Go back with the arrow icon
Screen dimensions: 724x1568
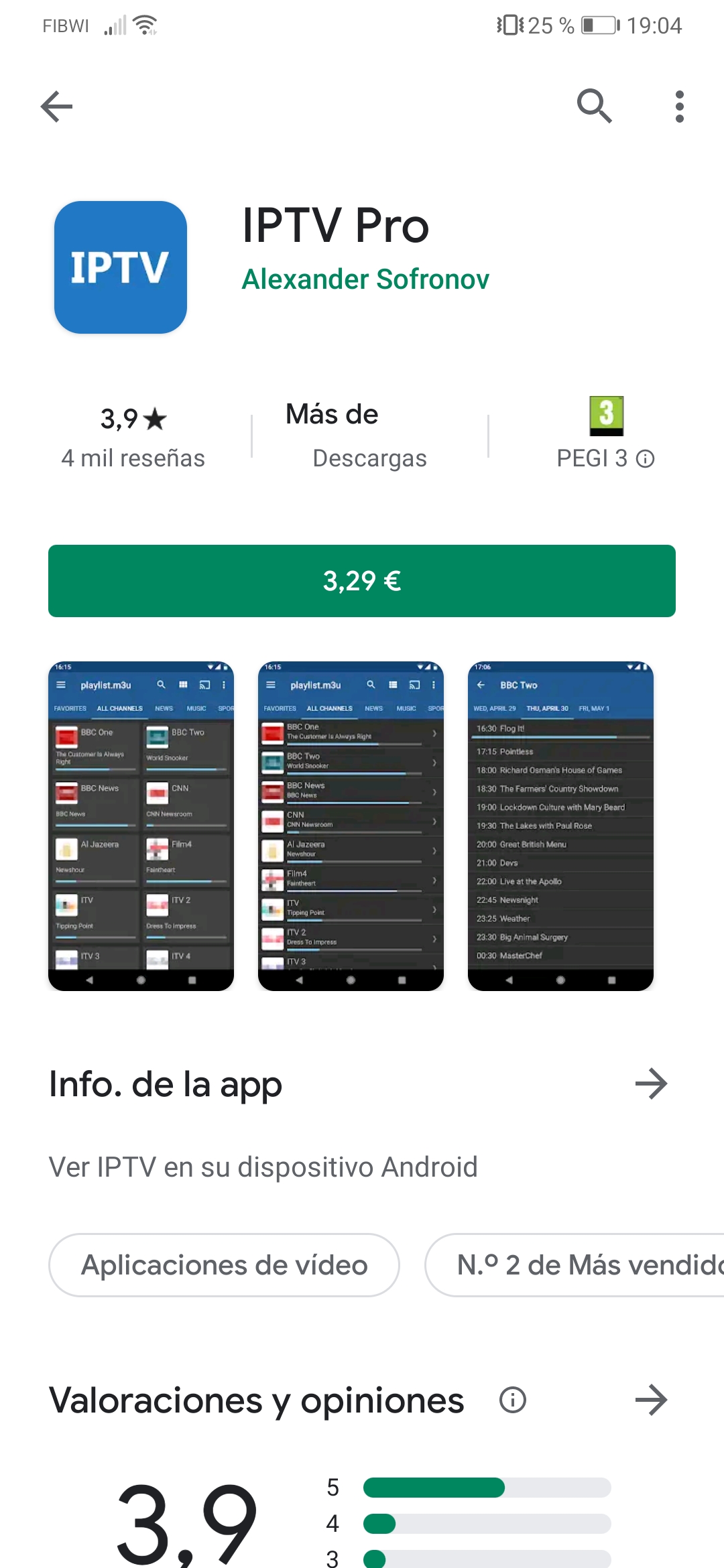pos(56,107)
